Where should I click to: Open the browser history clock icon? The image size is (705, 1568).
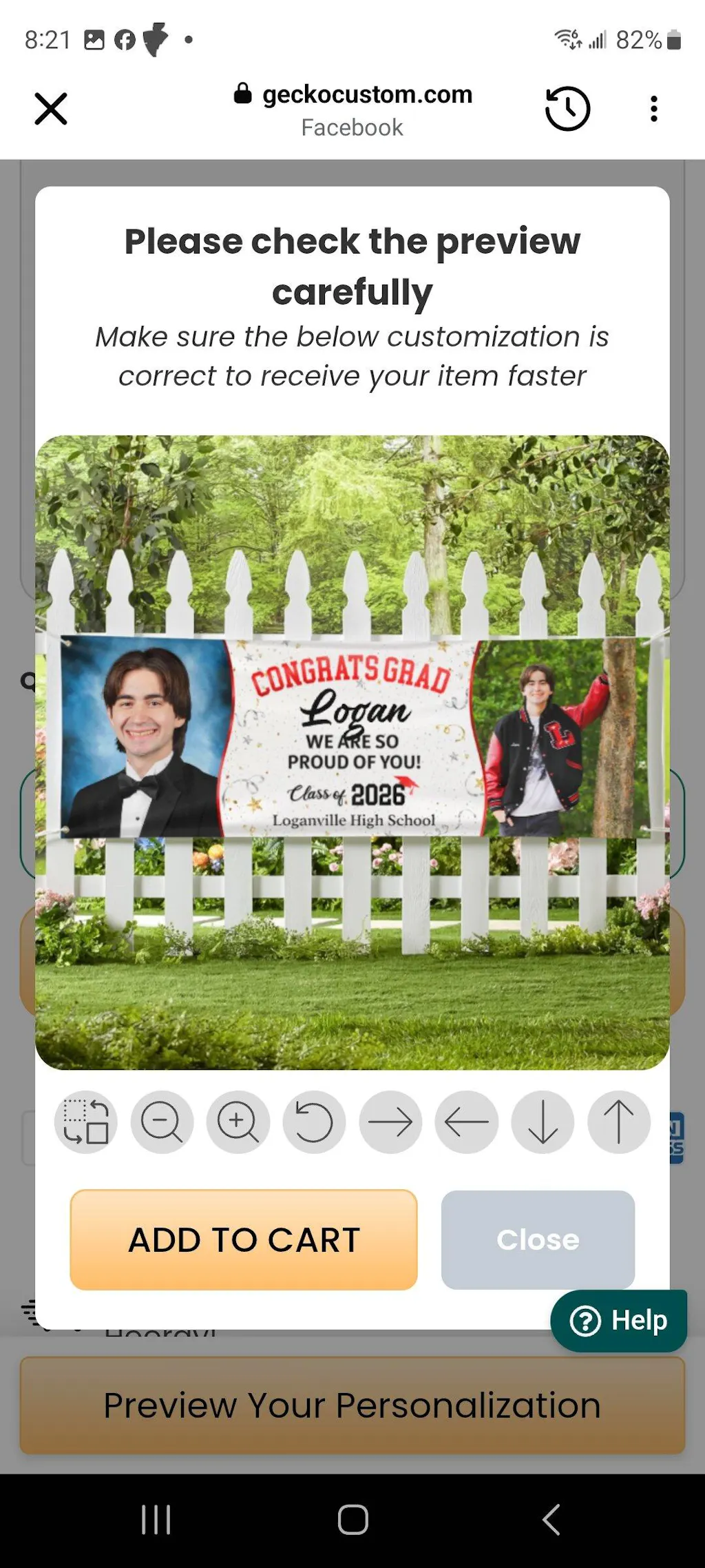[x=567, y=109]
